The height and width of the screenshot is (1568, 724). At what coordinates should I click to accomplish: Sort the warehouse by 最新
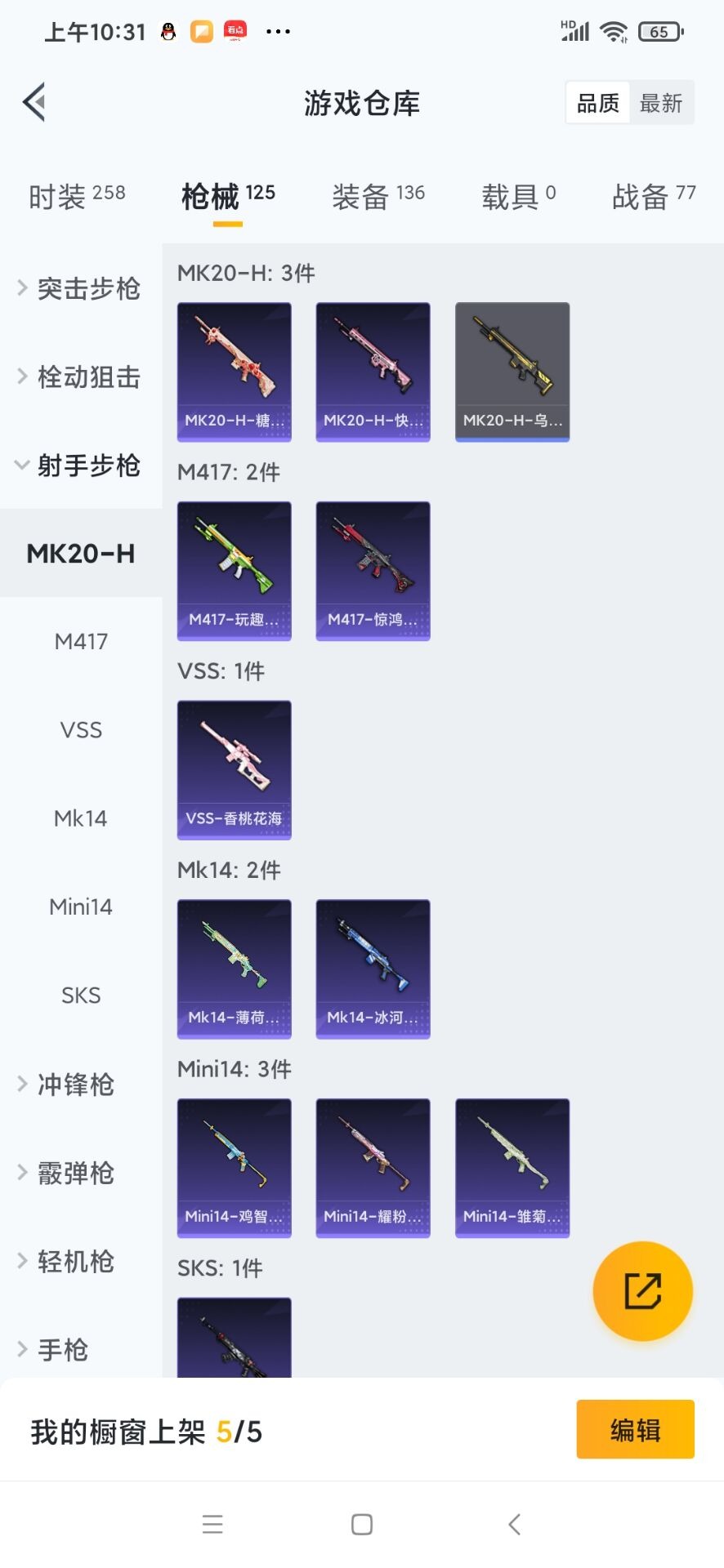click(660, 103)
